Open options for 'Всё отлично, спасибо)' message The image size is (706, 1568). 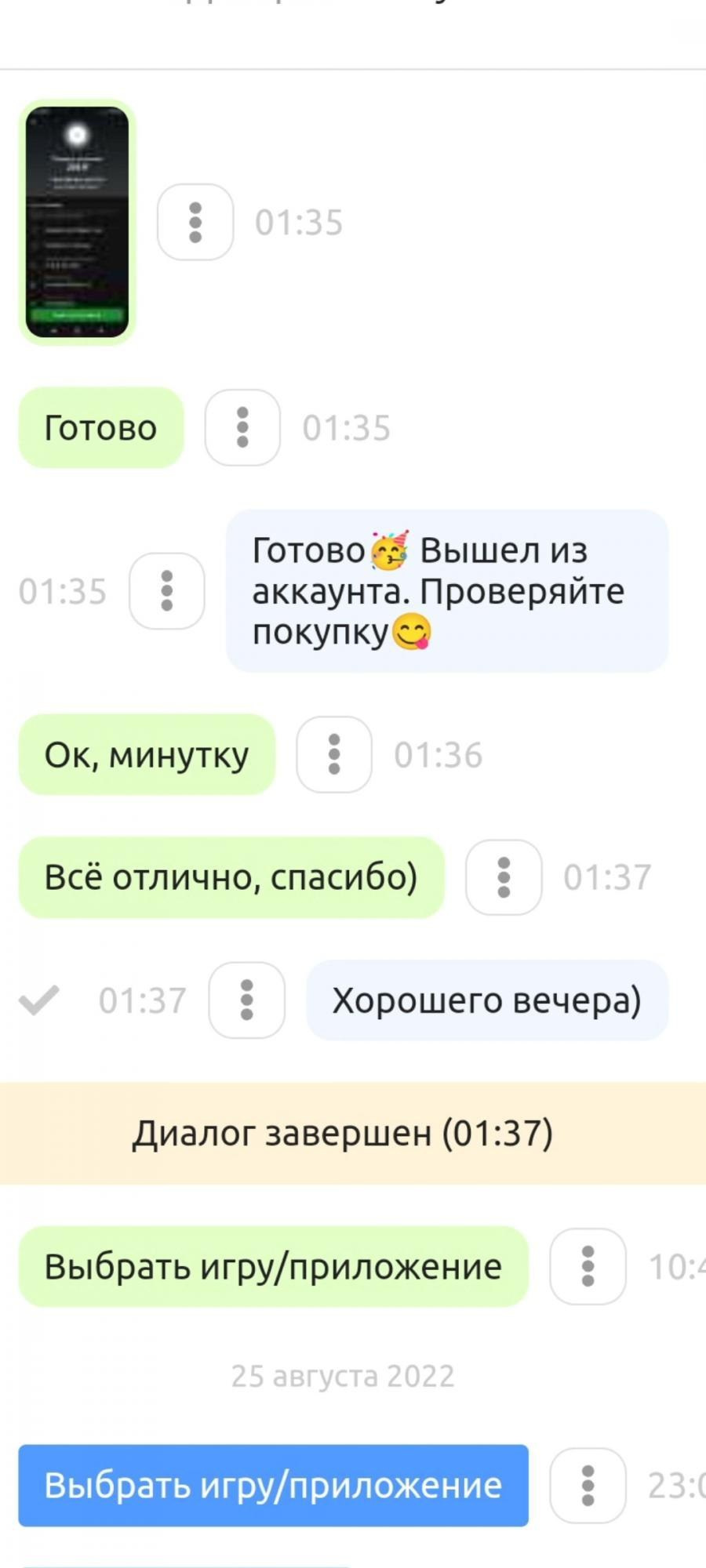click(504, 877)
